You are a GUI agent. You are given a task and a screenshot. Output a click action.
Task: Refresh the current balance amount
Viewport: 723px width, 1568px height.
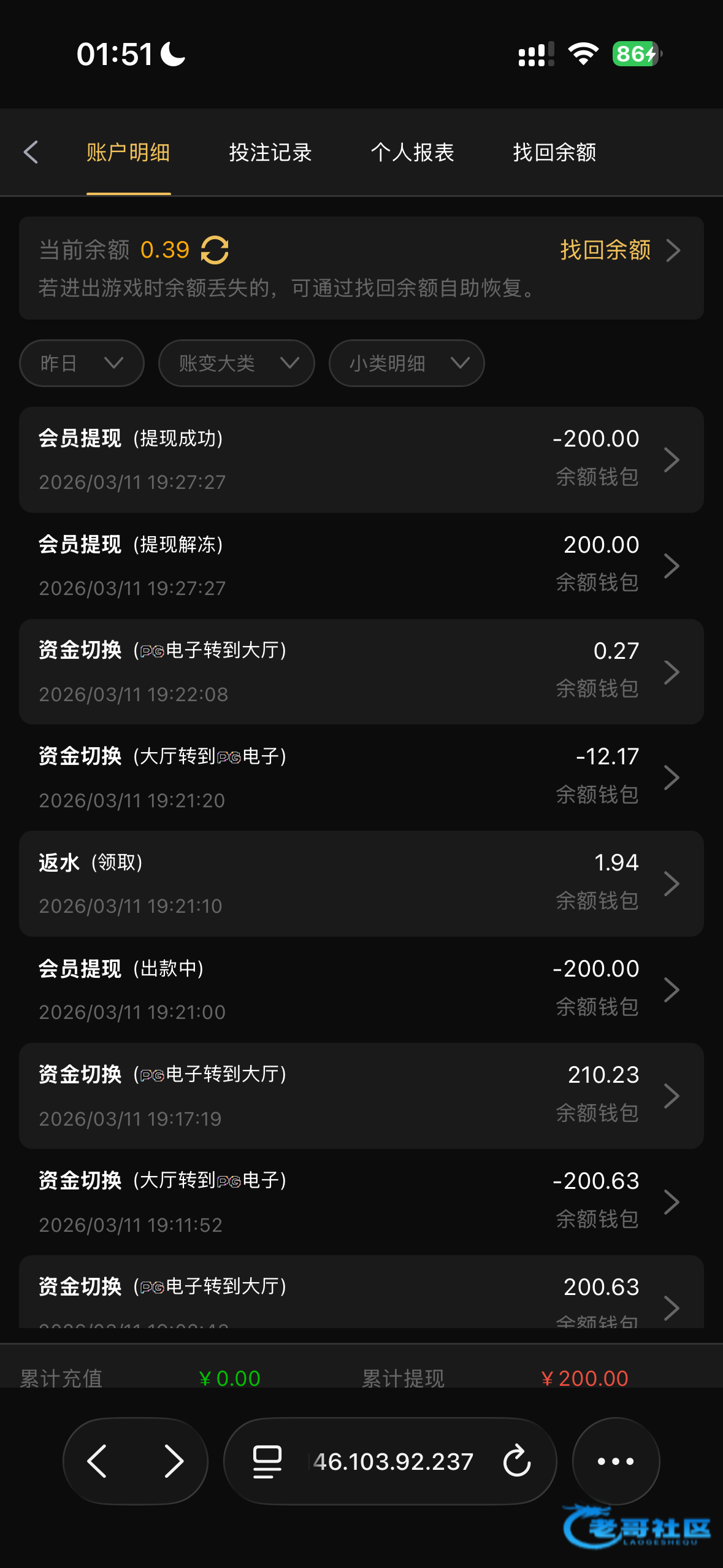tap(215, 250)
